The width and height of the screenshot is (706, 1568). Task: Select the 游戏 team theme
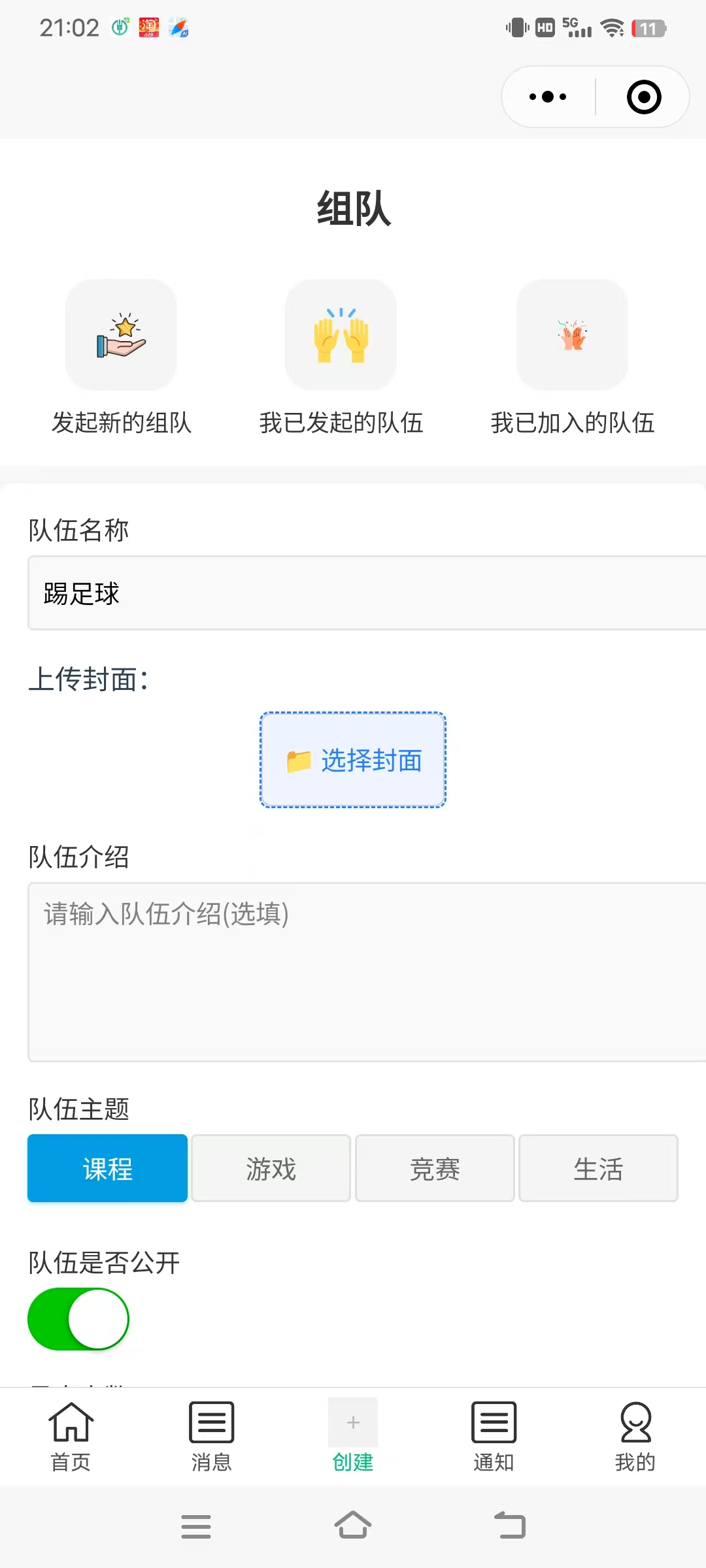(271, 1168)
